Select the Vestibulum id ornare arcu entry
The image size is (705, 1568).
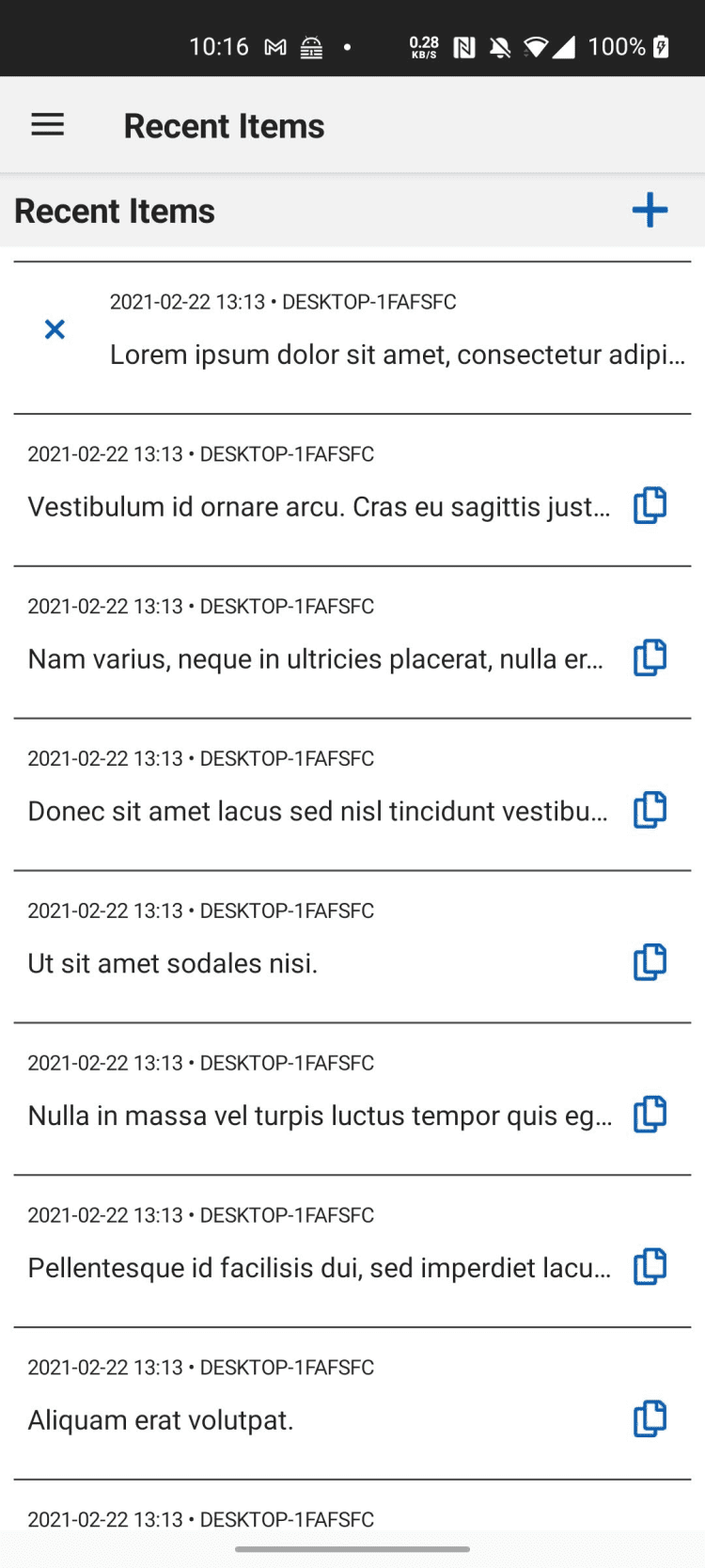[x=318, y=507]
